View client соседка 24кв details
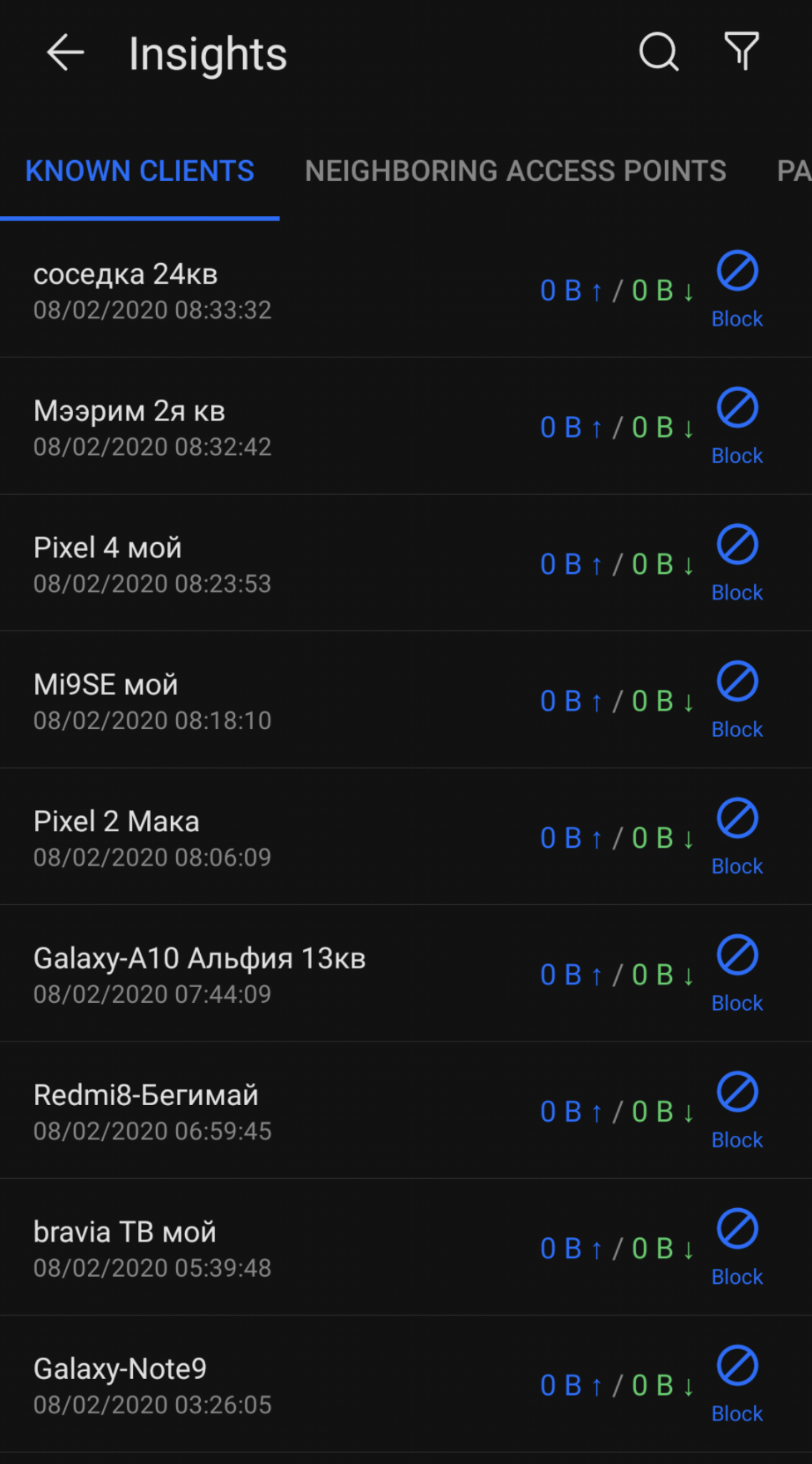The image size is (812, 1464). point(406,290)
